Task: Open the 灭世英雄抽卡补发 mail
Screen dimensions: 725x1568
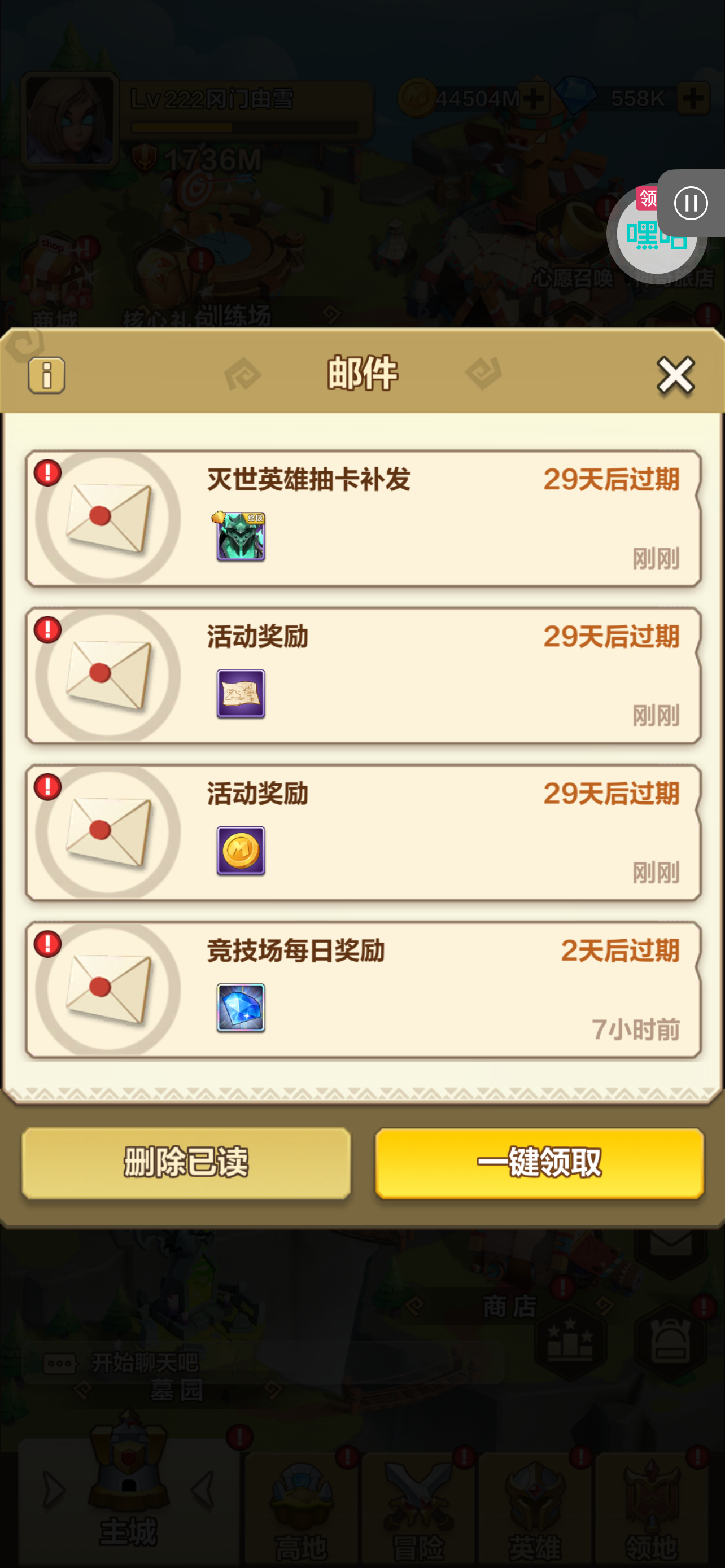Action: (x=363, y=519)
